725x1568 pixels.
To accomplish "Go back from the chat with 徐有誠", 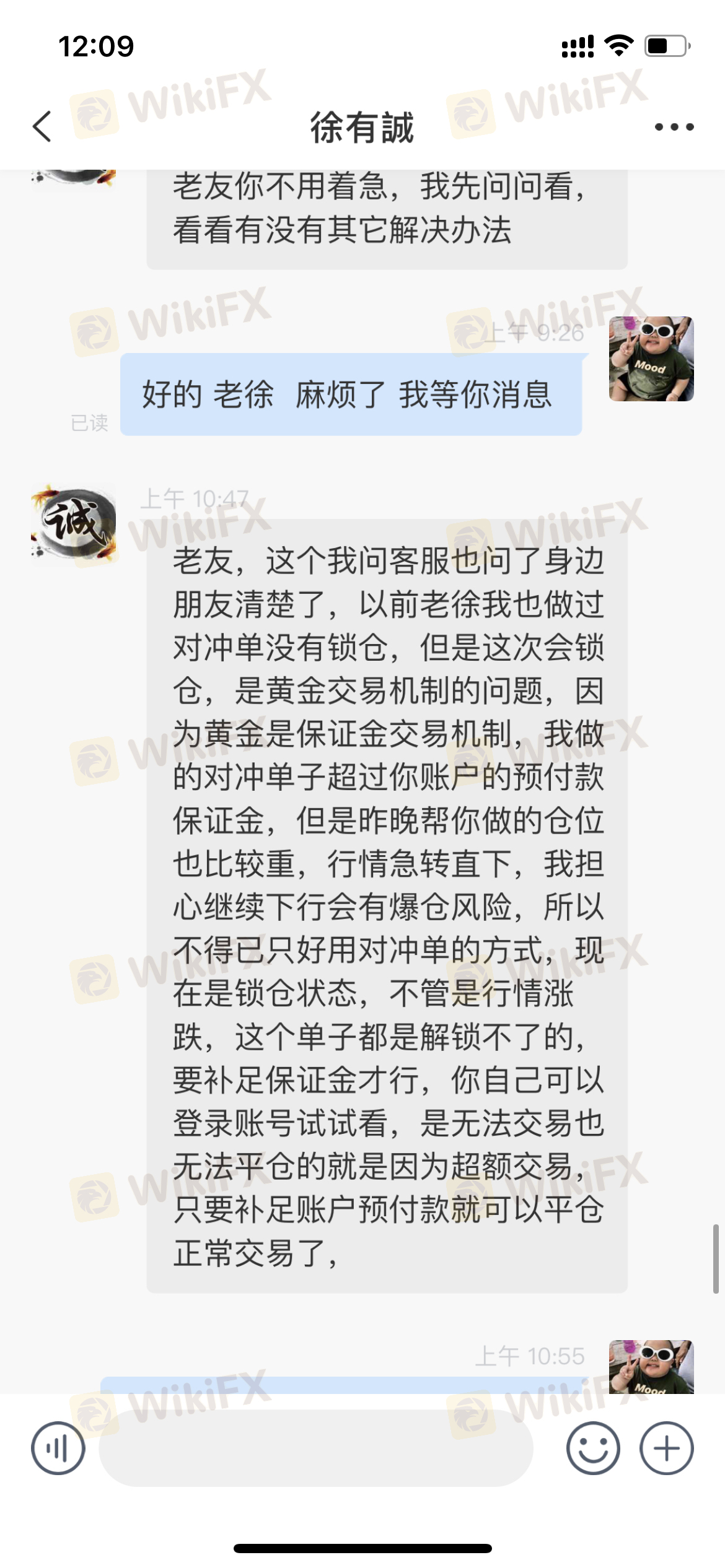I will coord(42,127).
